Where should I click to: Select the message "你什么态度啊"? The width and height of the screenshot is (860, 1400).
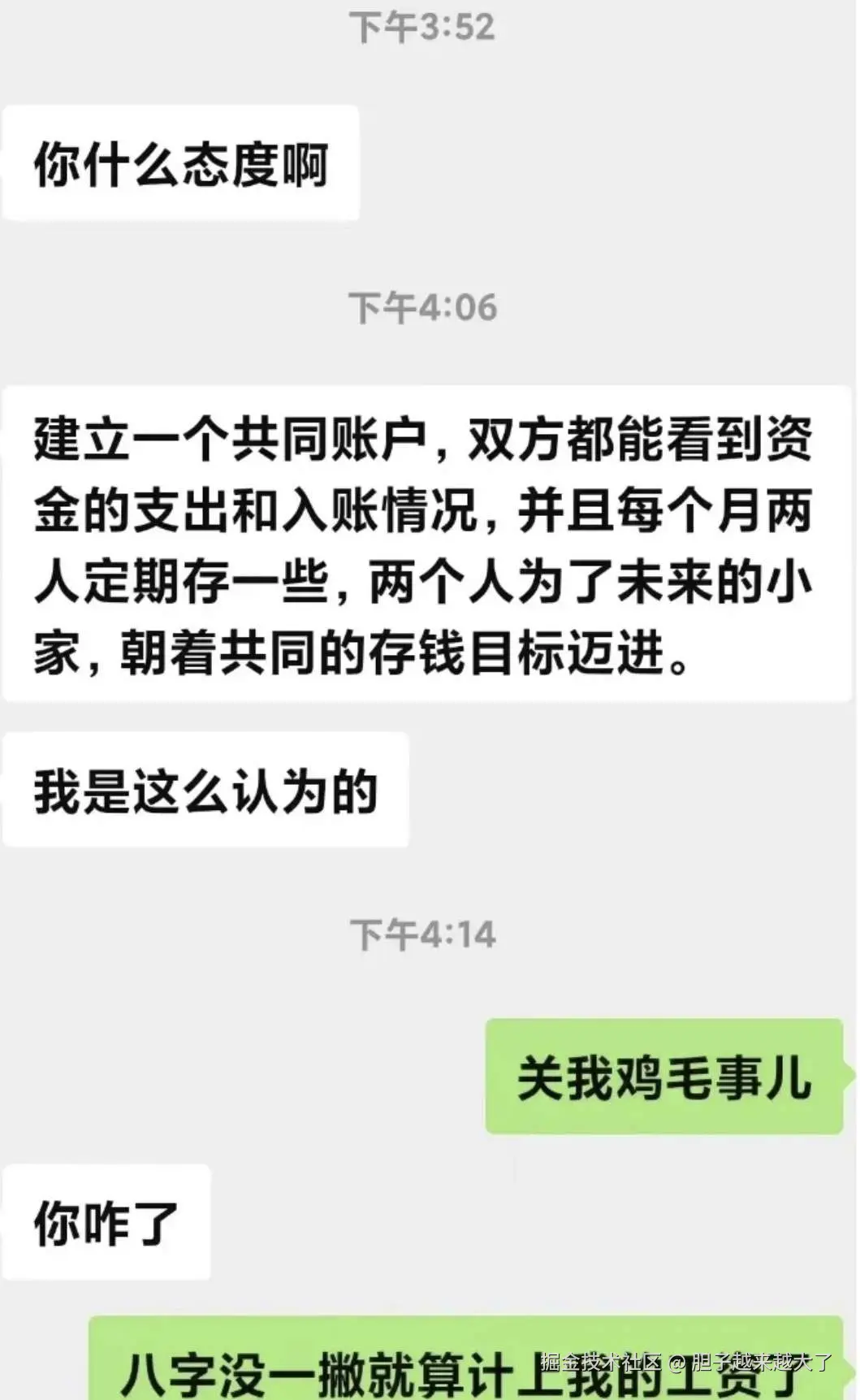coord(180,163)
